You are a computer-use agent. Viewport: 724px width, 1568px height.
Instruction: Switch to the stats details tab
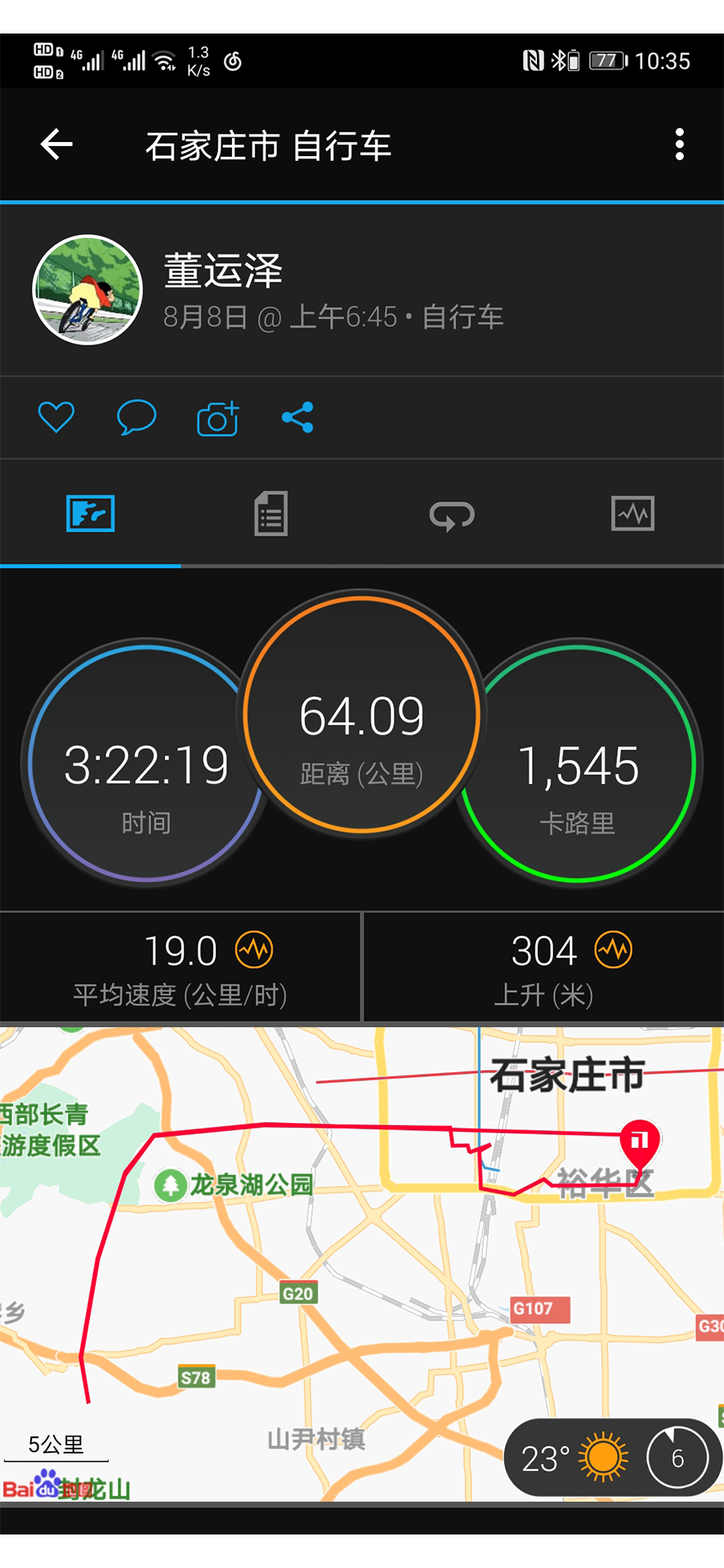pos(270,514)
